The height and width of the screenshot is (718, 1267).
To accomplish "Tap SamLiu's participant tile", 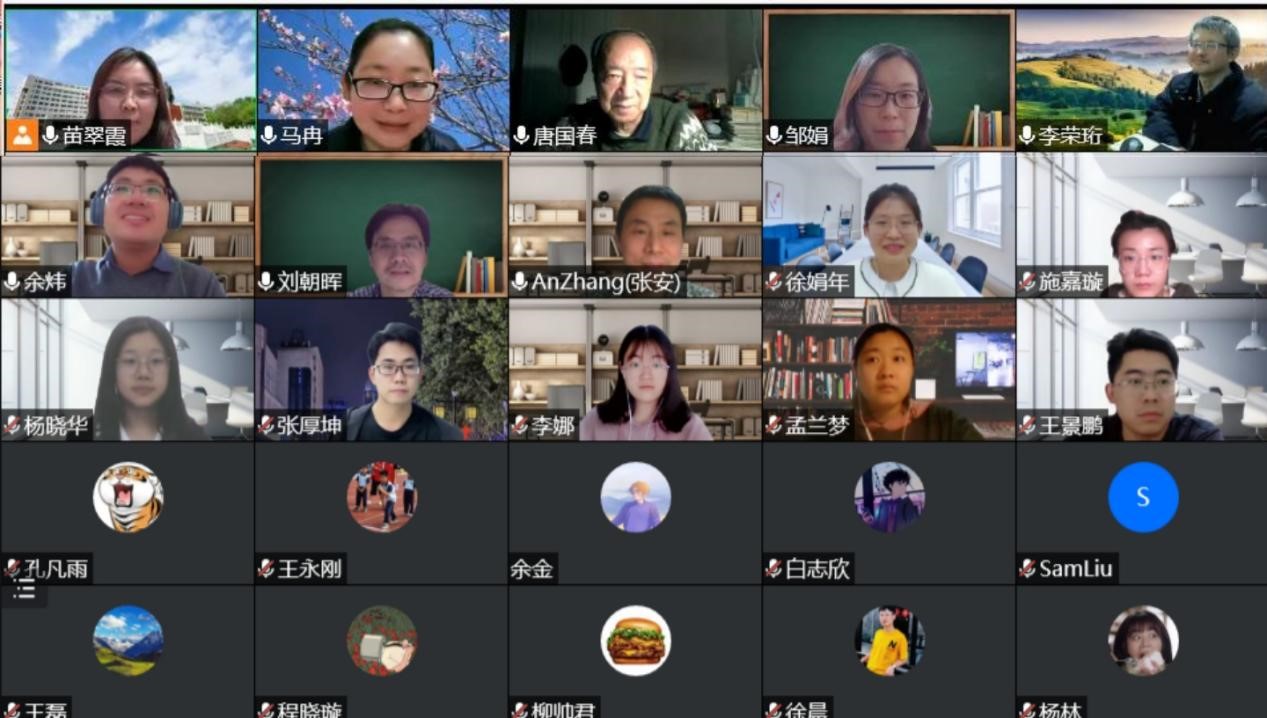I will coord(1142,512).
